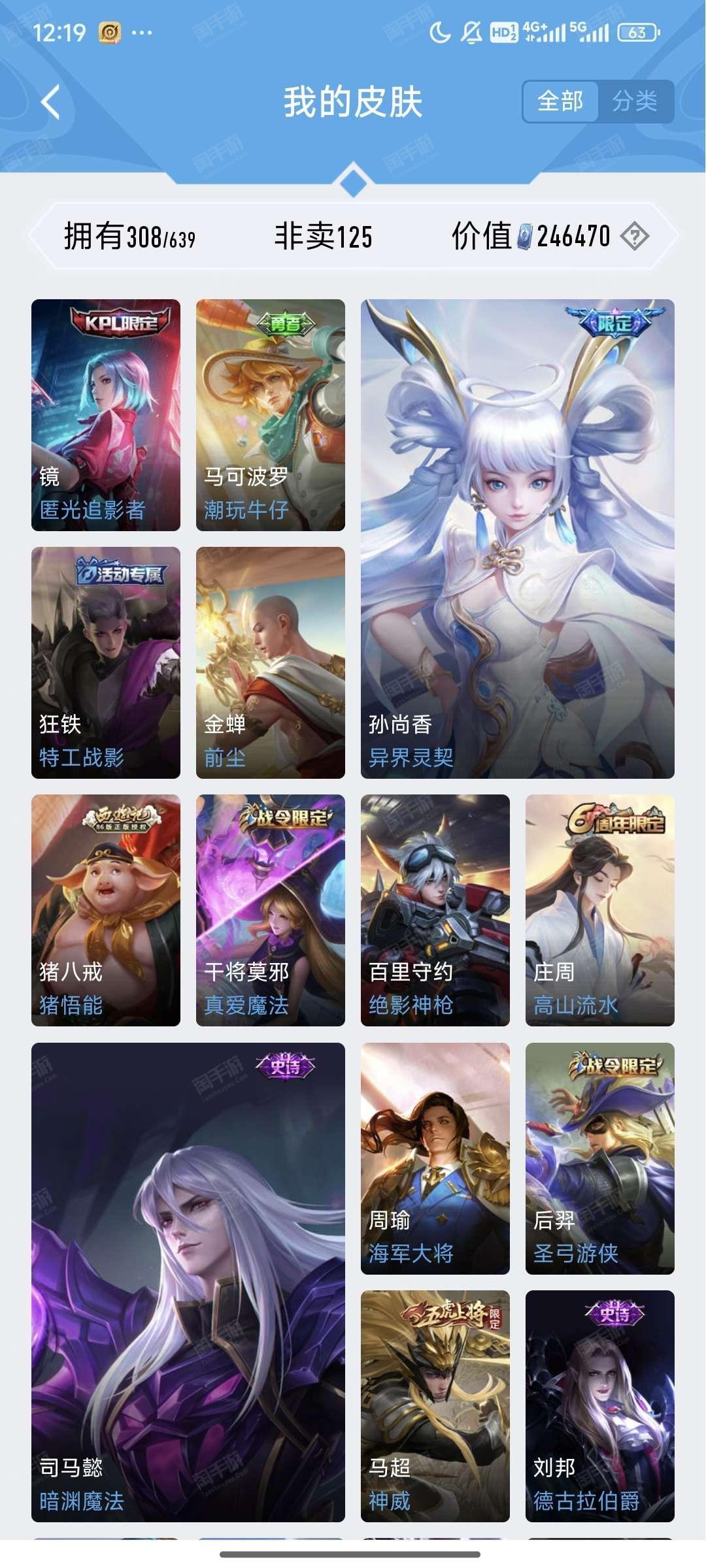Image resolution: width=706 pixels, height=1568 pixels.
Task: View 马超 神威 skin card
Action: (435, 1406)
